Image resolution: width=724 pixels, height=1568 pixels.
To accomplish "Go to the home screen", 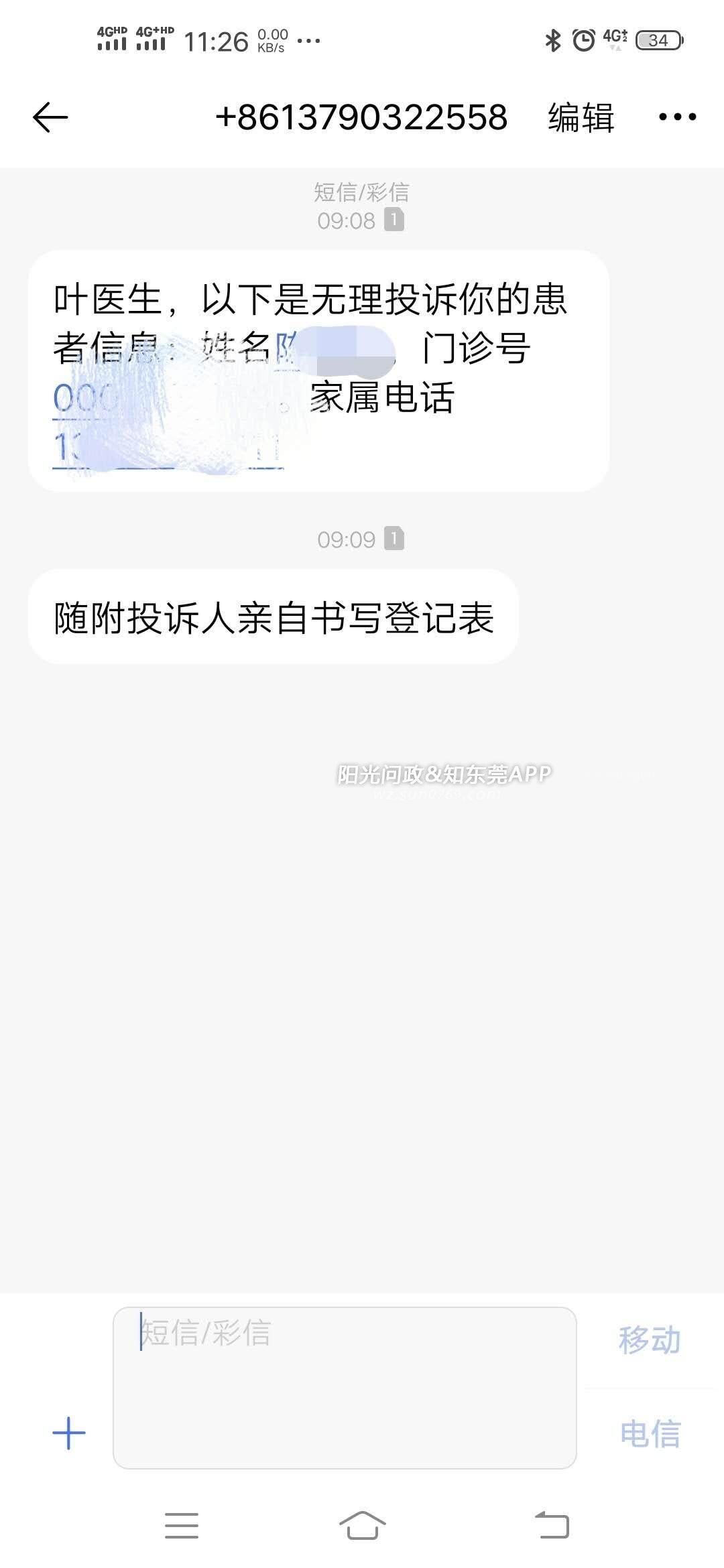I will [362, 1526].
